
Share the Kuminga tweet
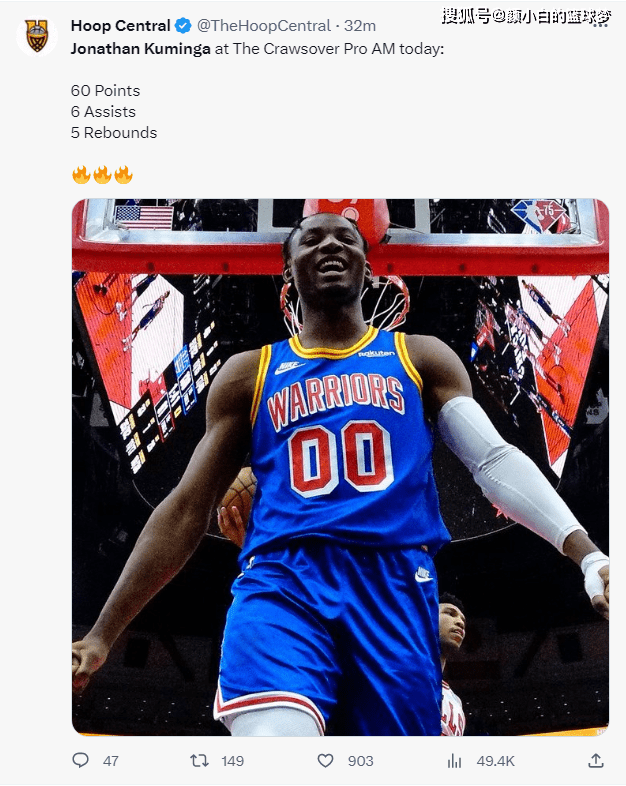pos(595,761)
